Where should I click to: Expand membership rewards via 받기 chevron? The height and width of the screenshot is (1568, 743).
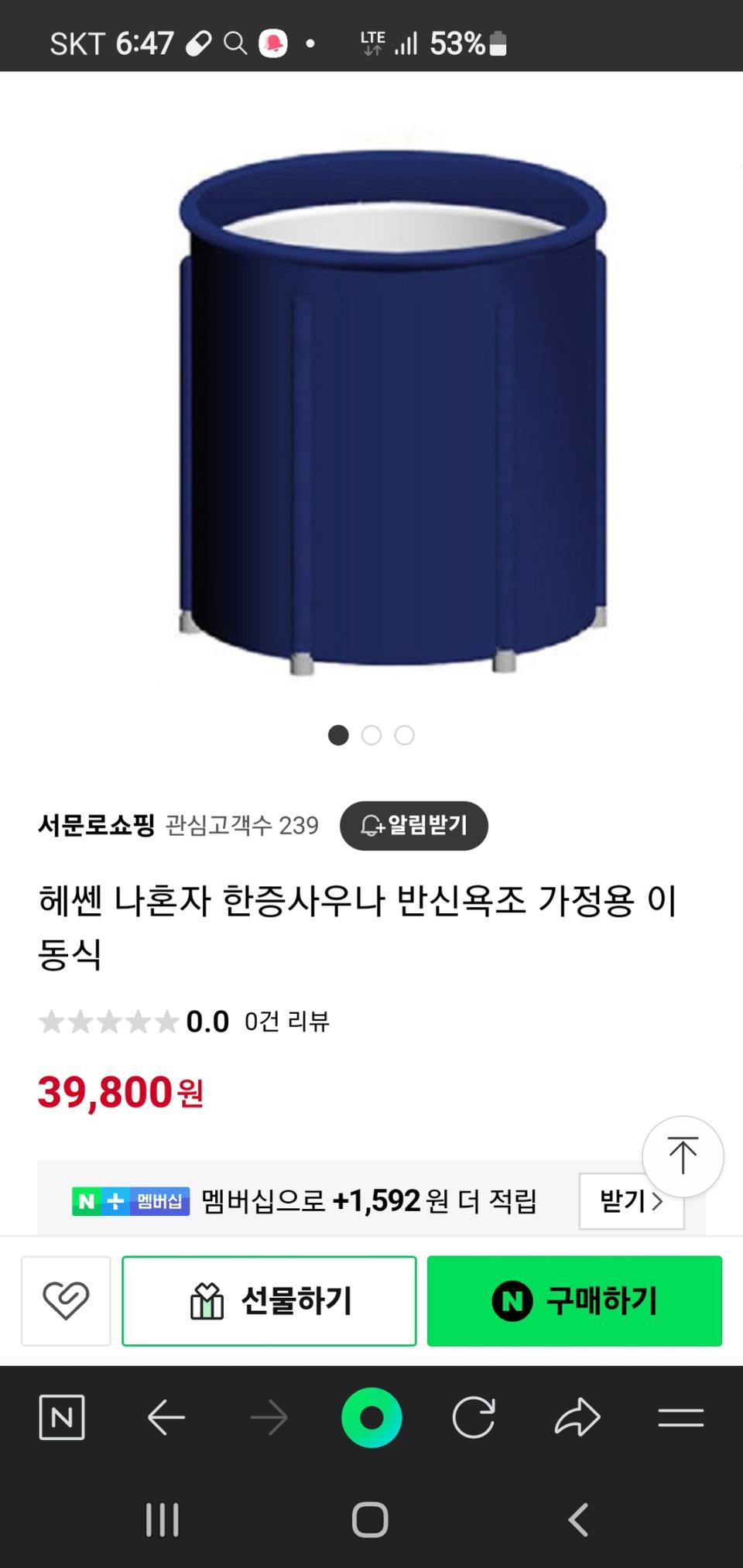point(632,1201)
